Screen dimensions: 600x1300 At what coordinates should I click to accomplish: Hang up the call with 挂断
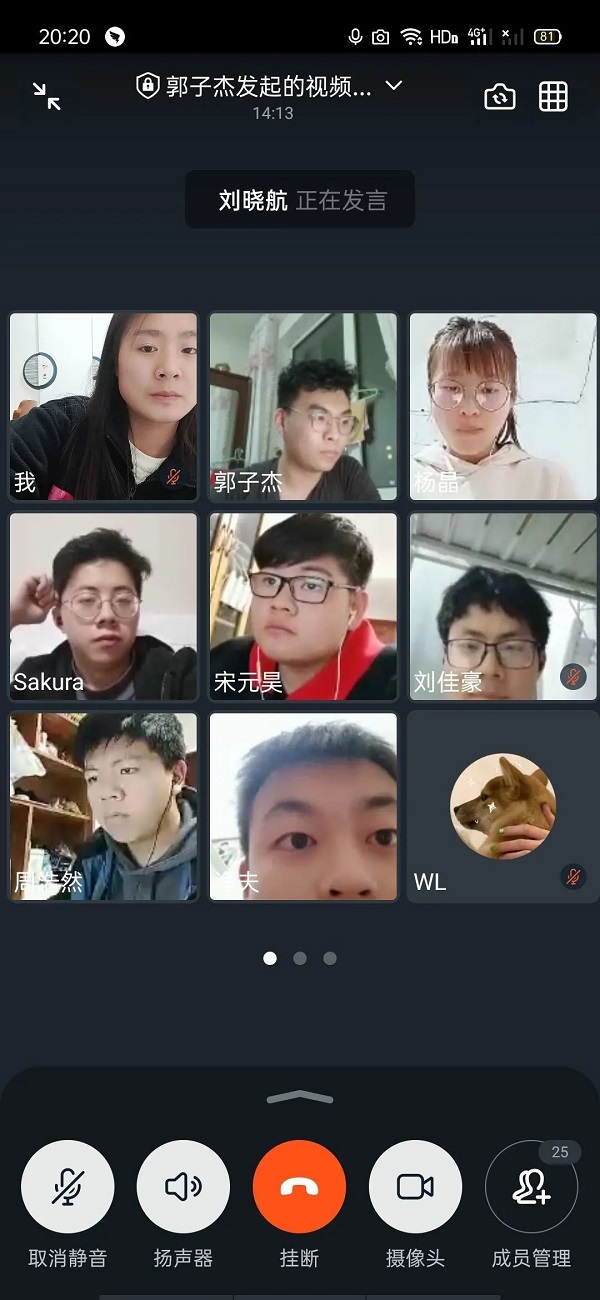coord(299,1187)
